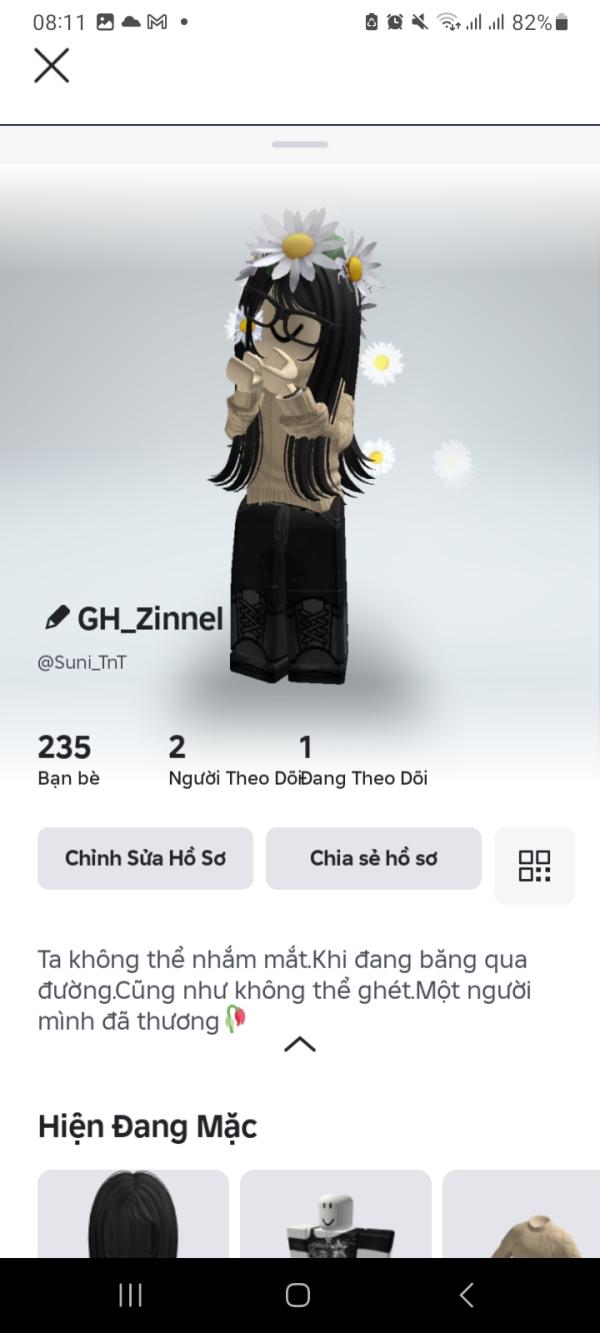Image resolution: width=600 pixels, height=1333 pixels.
Task: Open the black shirt avatar item card
Action: 335,1215
